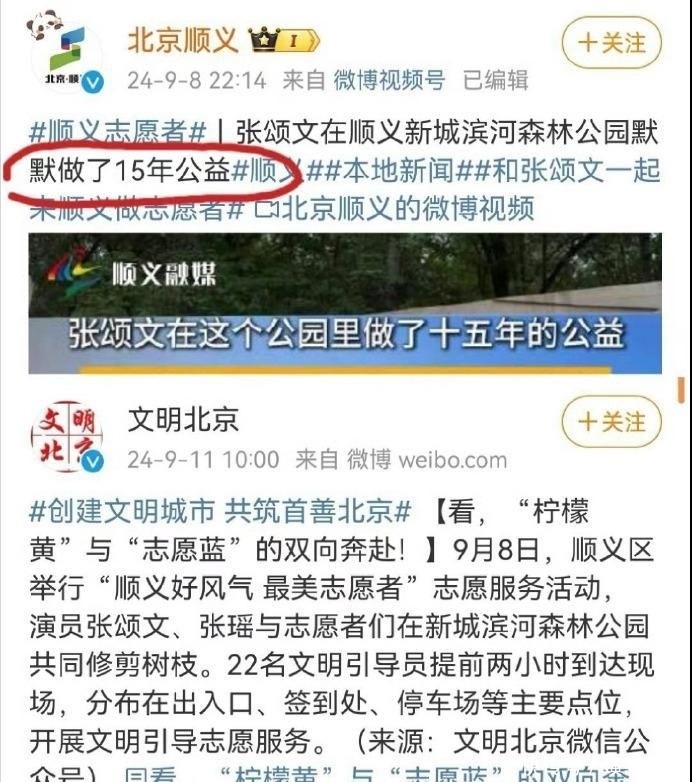The width and height of the screenshot is (692, 782).
Task: Open the #顺义志愿者# hashtag
Action: tap(118, 133)
